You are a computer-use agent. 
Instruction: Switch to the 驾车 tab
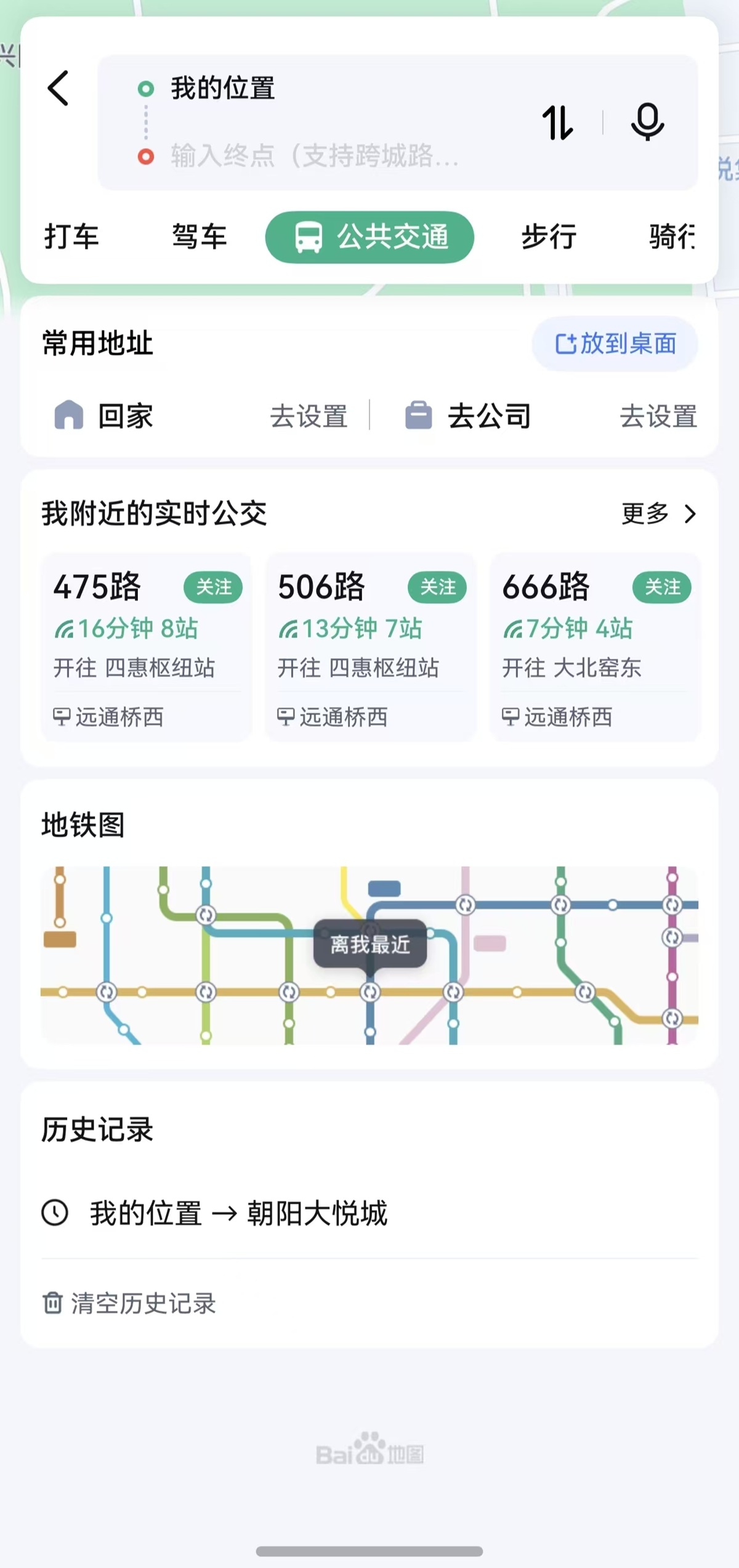[x=200, y=237]
